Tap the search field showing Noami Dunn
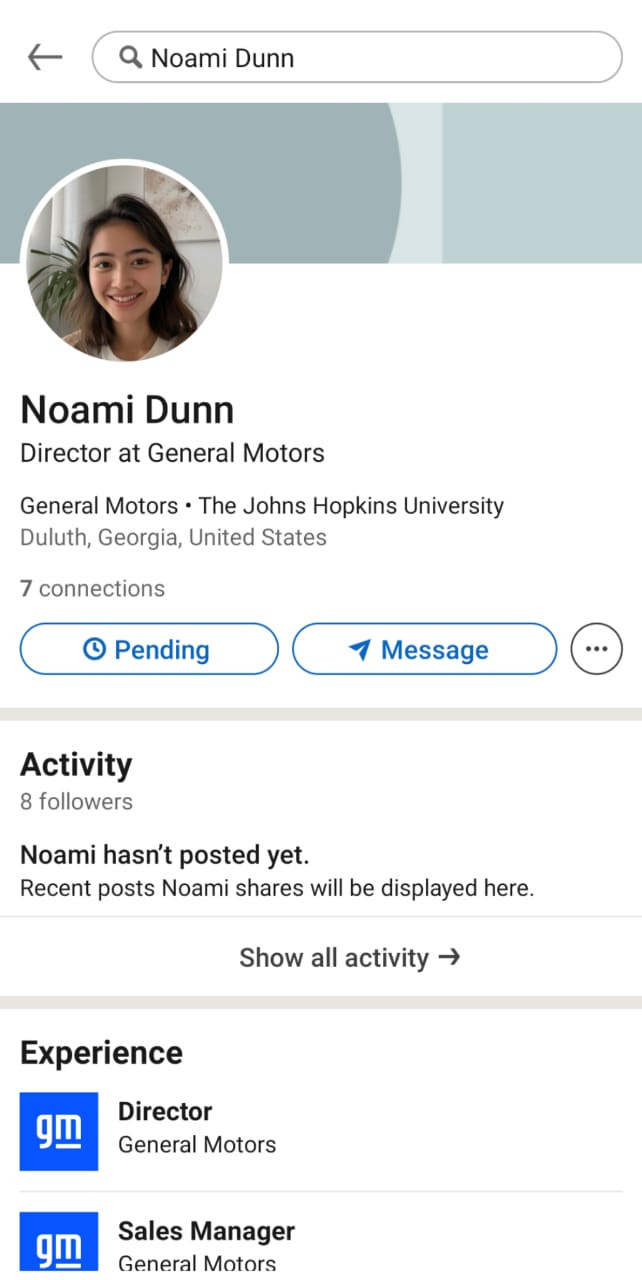This screenshot has height=1280, width=642. pos(356,58)
